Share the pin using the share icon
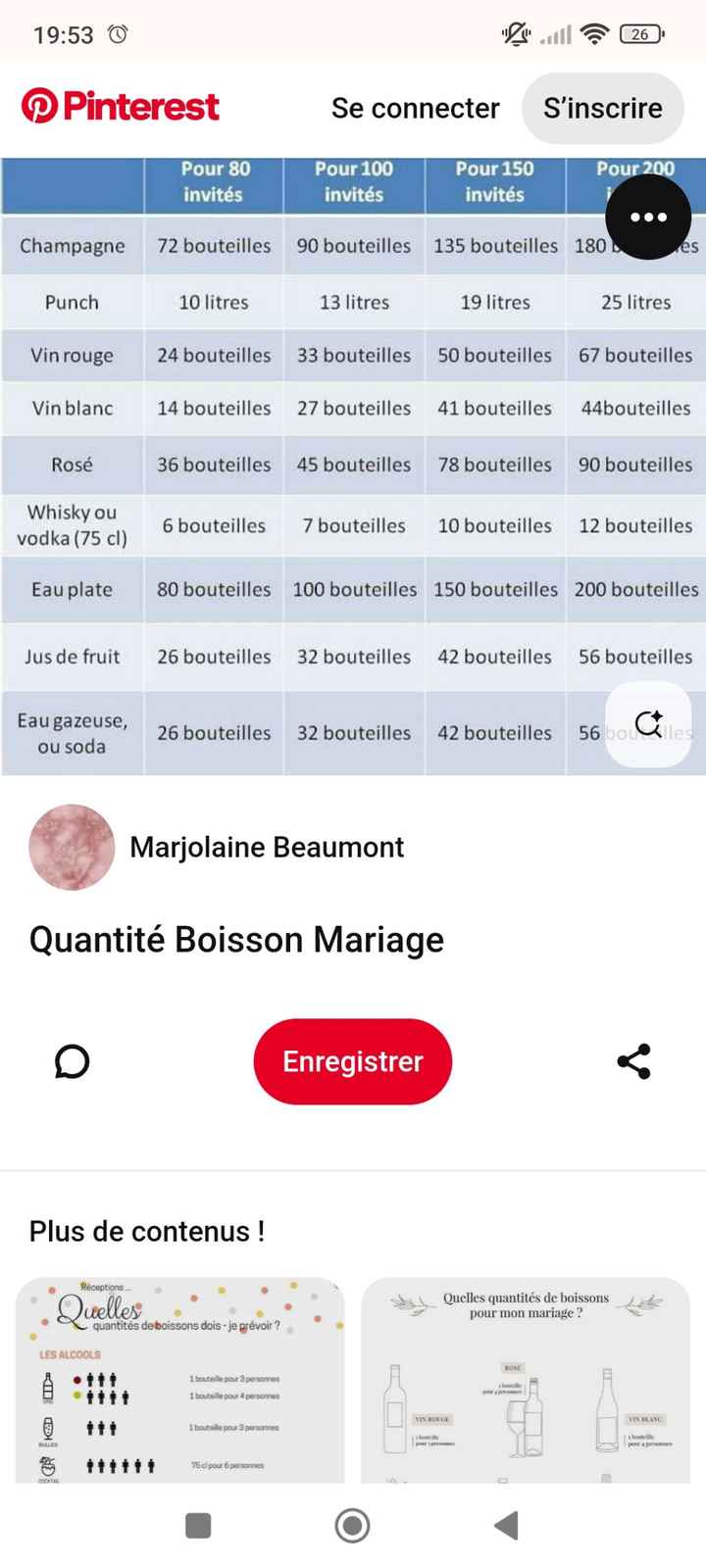 (x=633, y=1061)
